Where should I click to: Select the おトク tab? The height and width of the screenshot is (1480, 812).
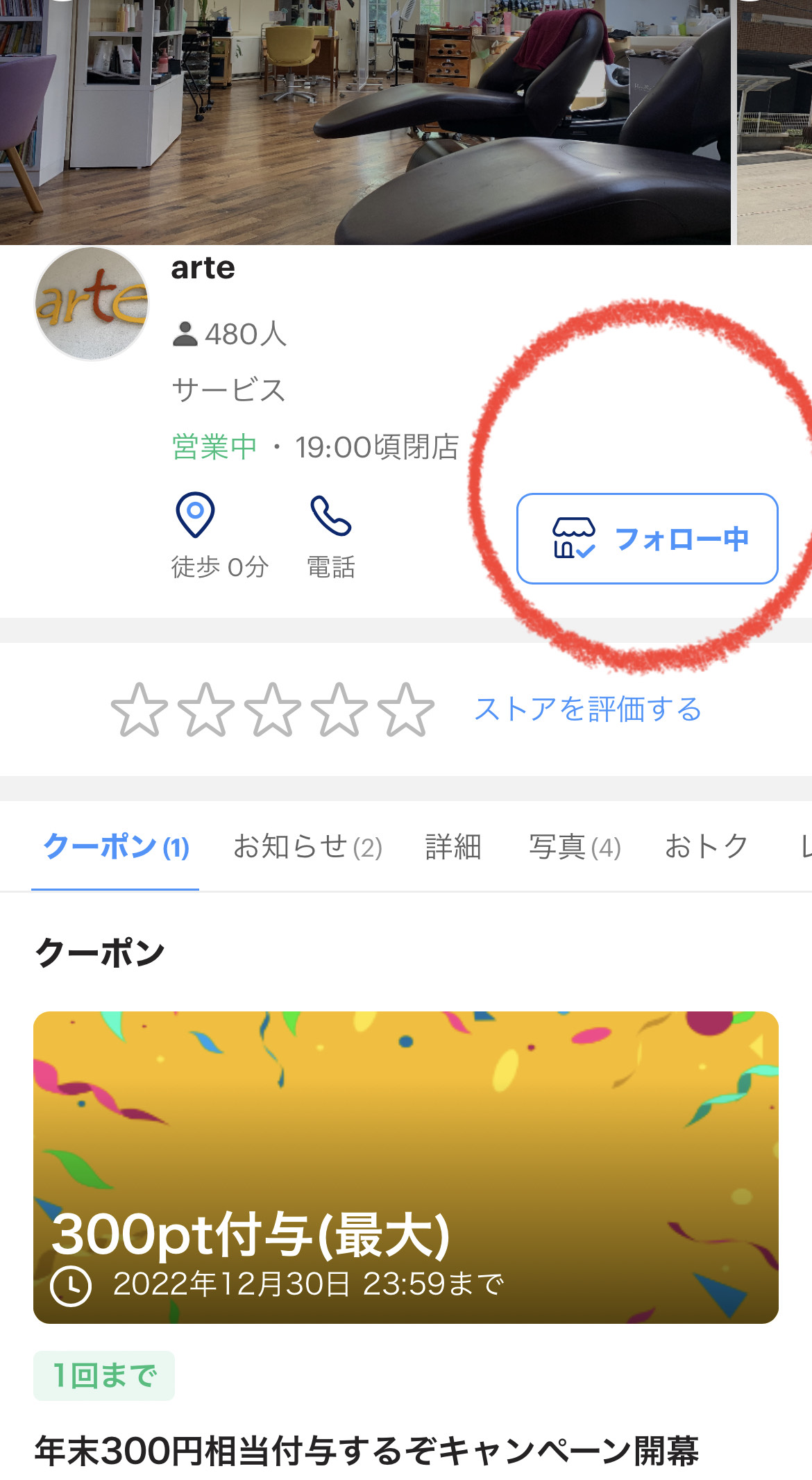[x=706, y=847]
